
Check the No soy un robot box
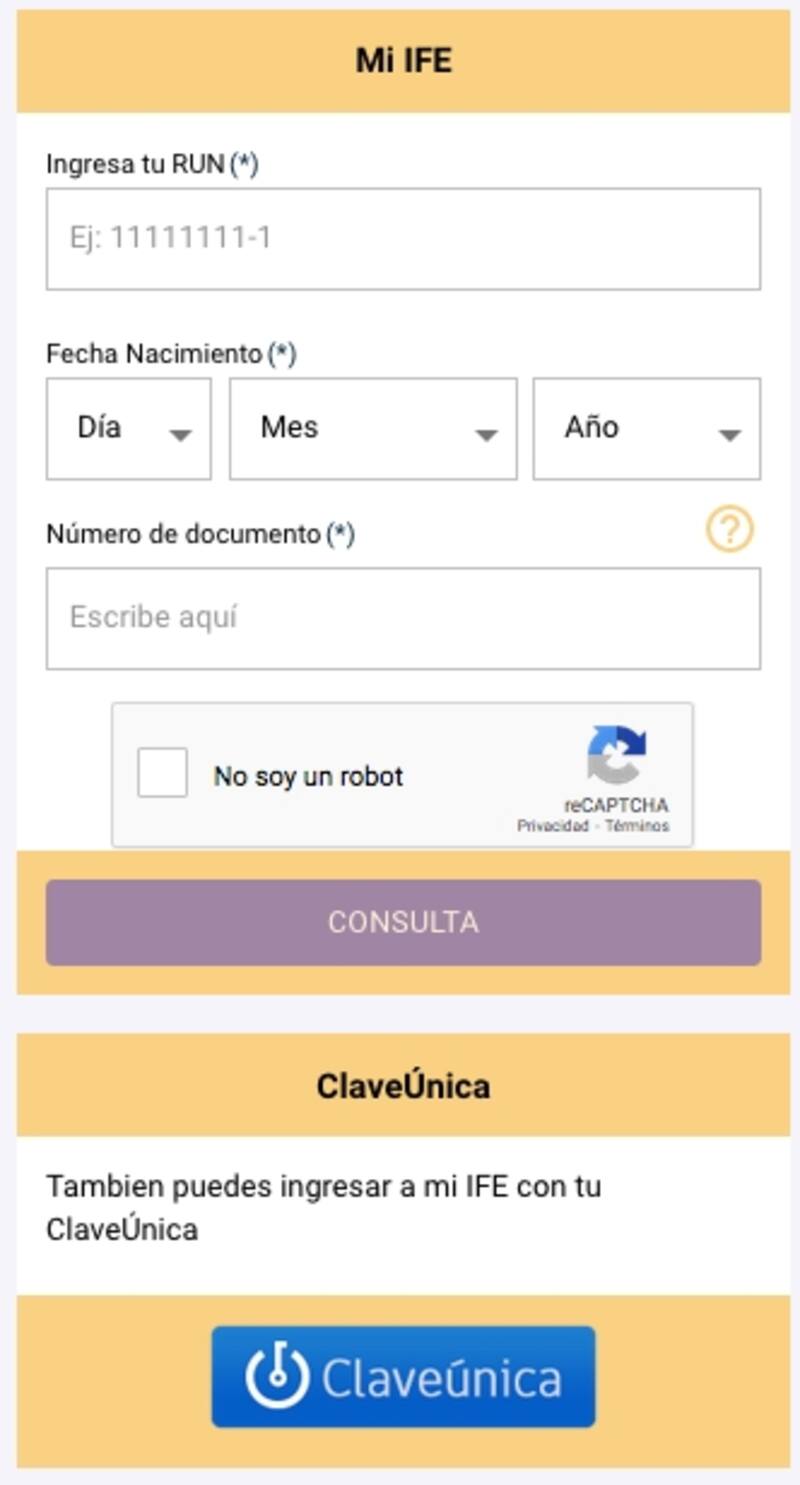[x=163, y=774]
